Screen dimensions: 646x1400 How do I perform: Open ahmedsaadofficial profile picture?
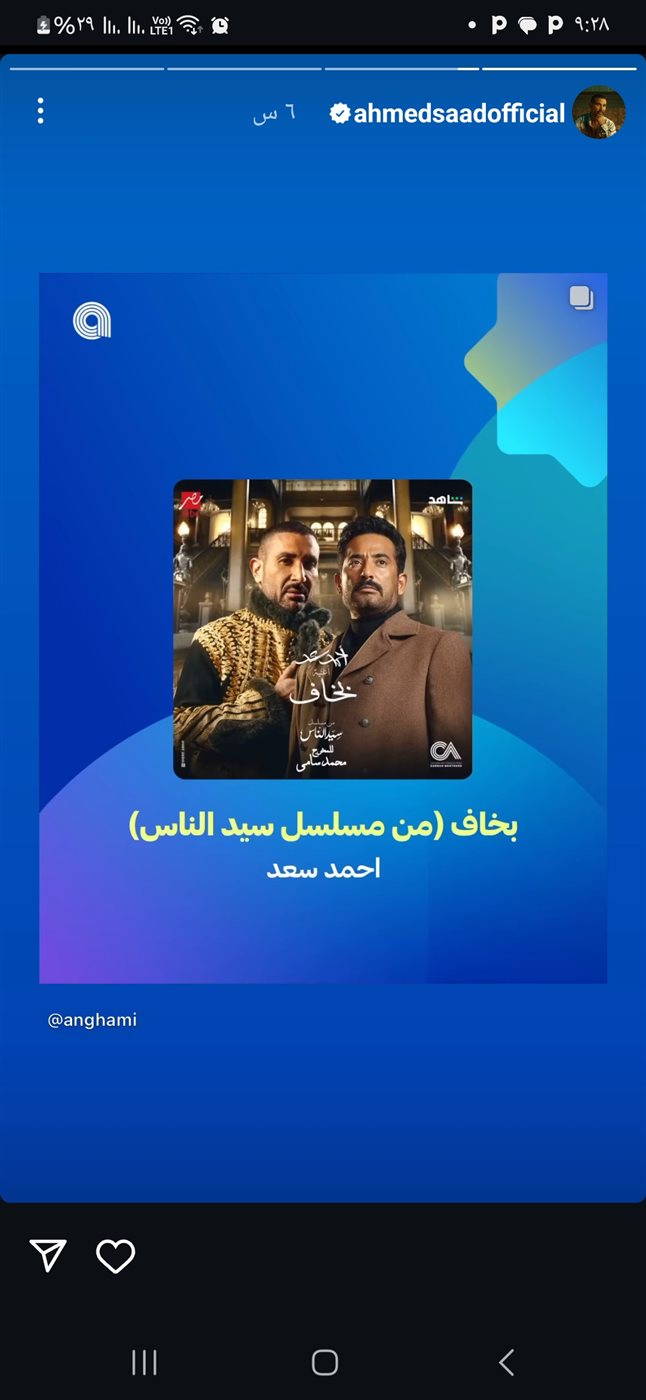click(x=599, y=112)
